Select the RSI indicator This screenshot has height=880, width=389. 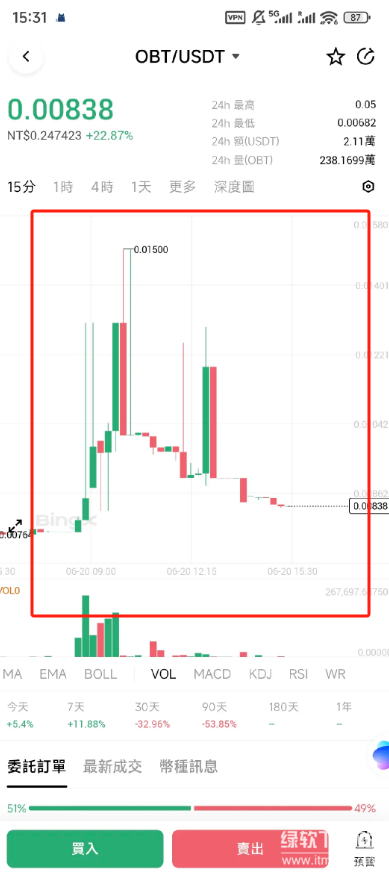[299, 673]
